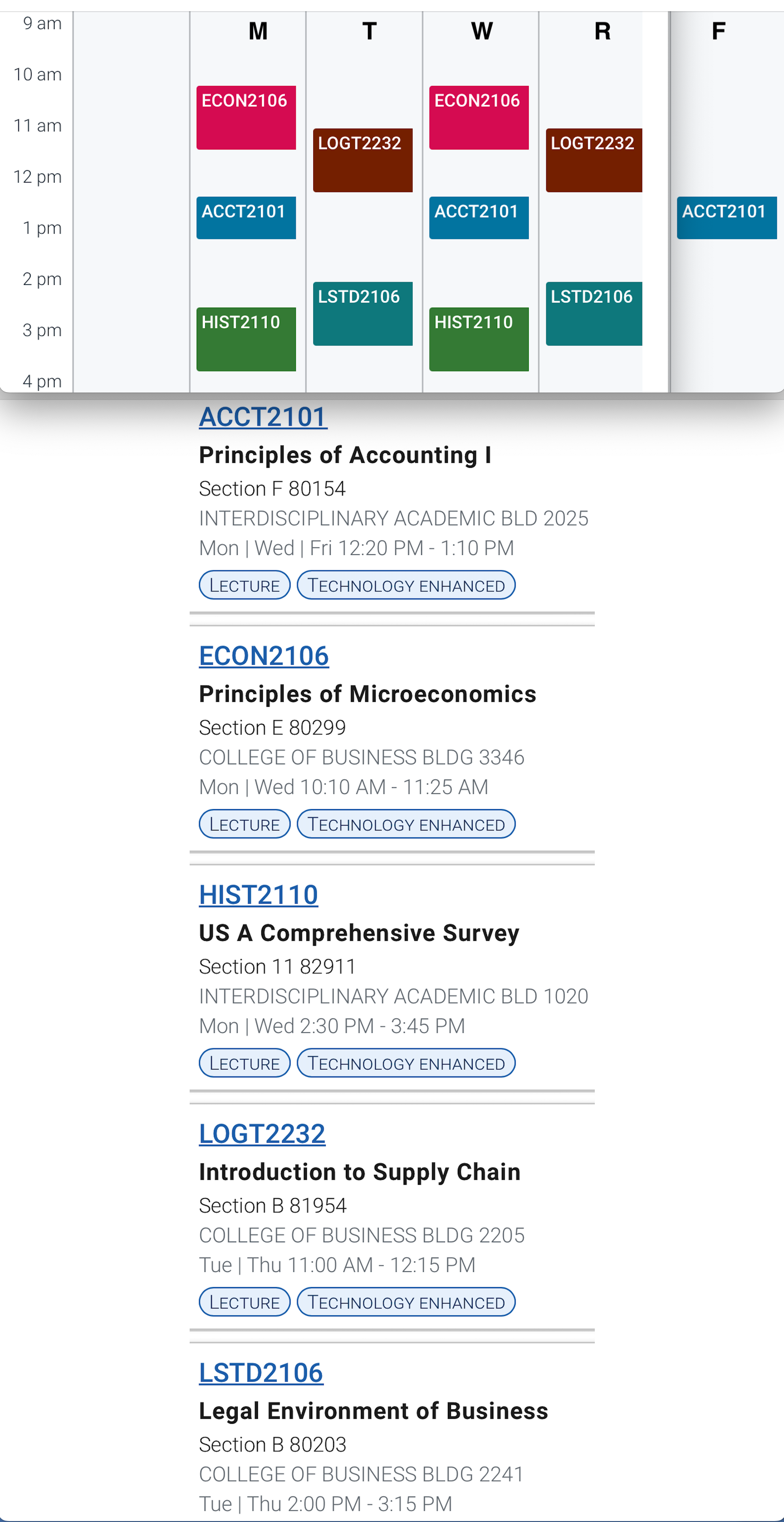Select the Tuesday LSTD2106 calendar block
784x1522 pixels.
[362, 314]
